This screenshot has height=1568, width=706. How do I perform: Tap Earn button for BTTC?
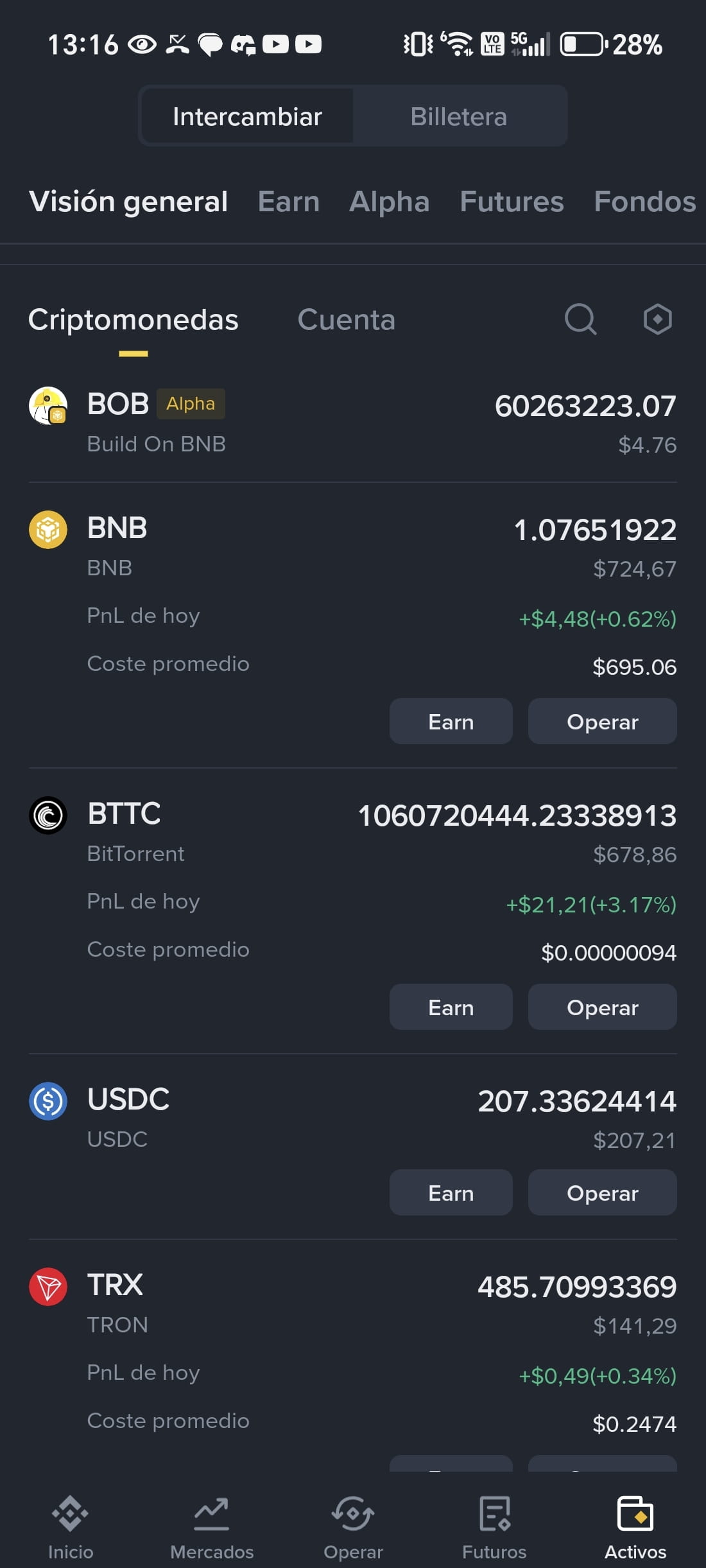(x=451, y=1007)
